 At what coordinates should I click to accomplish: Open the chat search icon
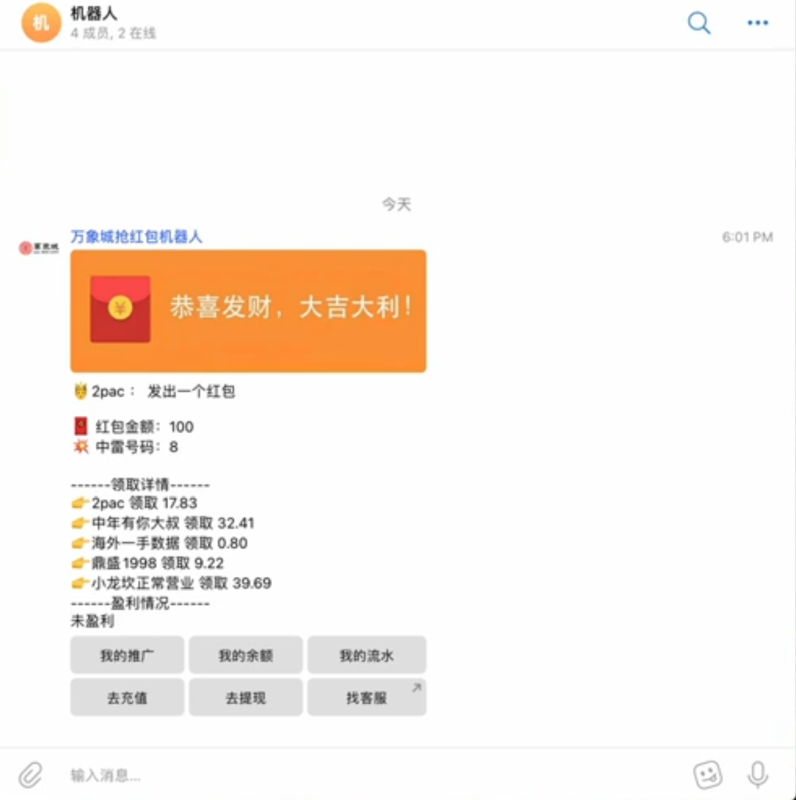[699, 22]
